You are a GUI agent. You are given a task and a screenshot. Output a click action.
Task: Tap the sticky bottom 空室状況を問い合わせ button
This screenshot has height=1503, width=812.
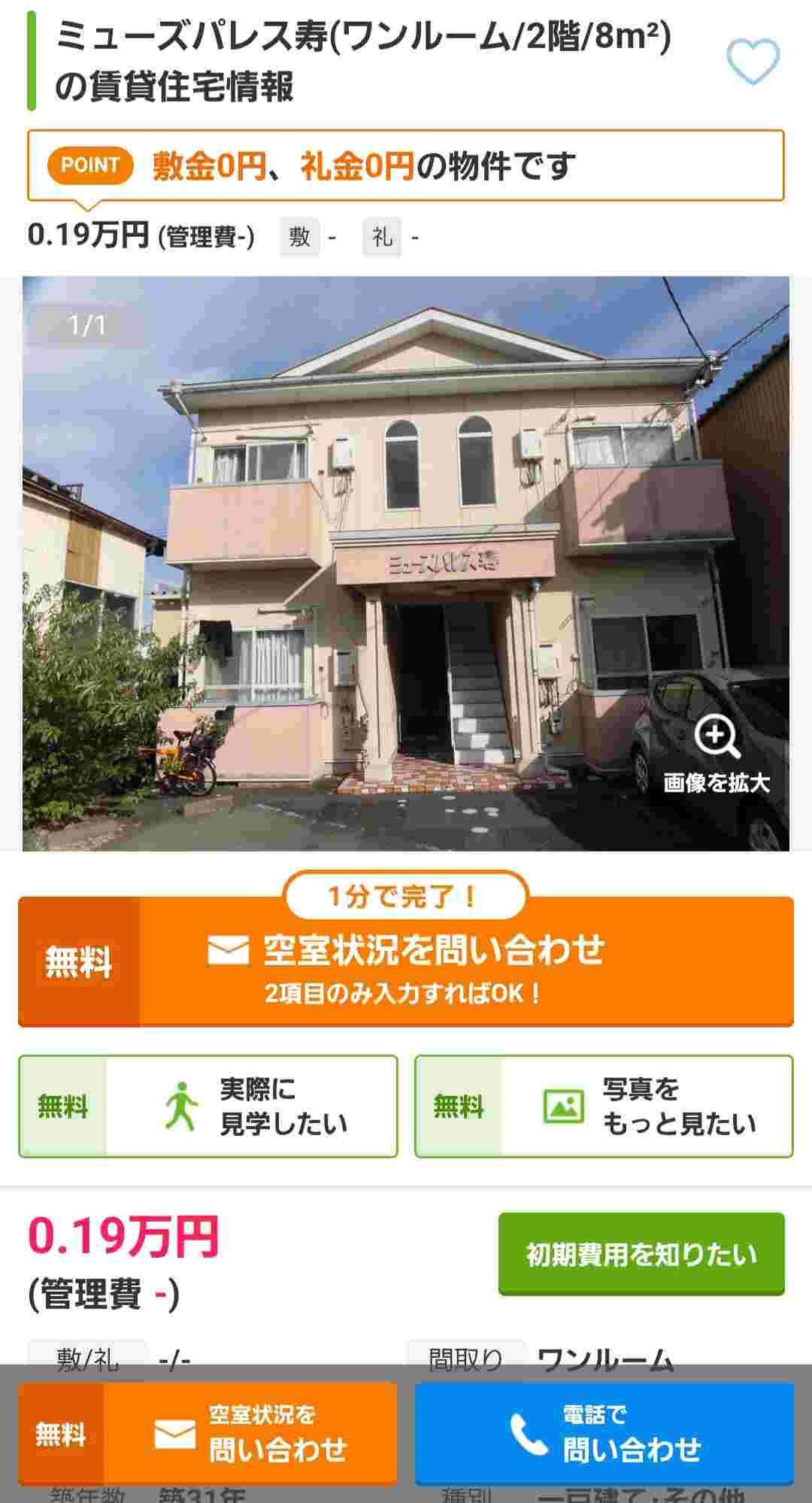tap(208, 1434)
